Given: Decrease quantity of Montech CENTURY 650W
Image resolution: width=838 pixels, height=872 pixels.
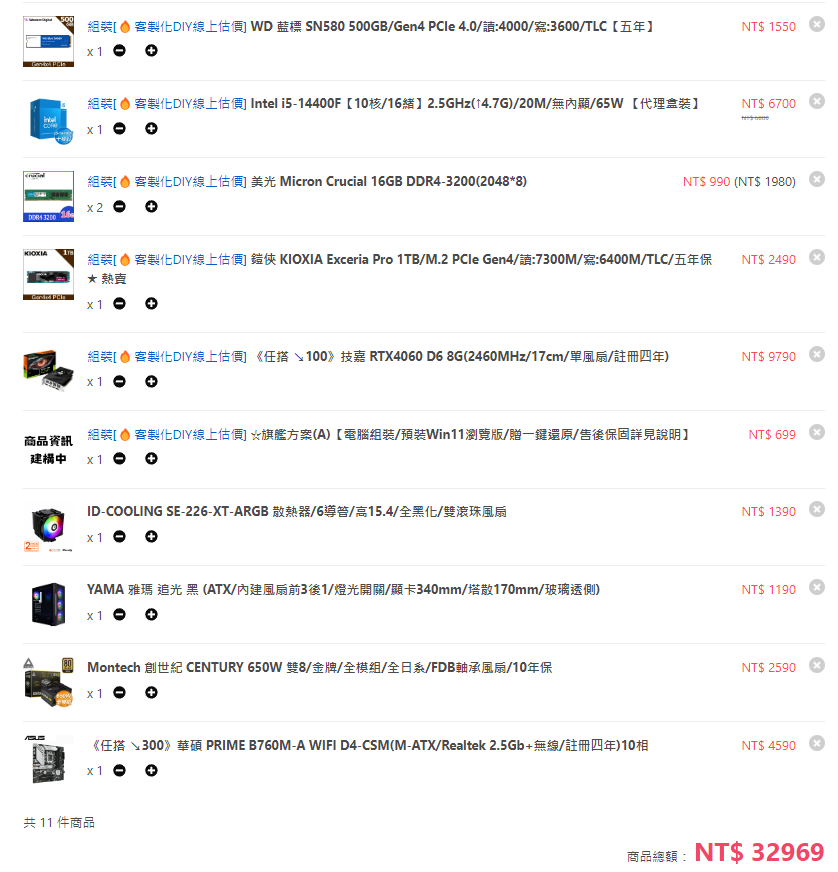Looking at the screenshot, I should 120,693.
